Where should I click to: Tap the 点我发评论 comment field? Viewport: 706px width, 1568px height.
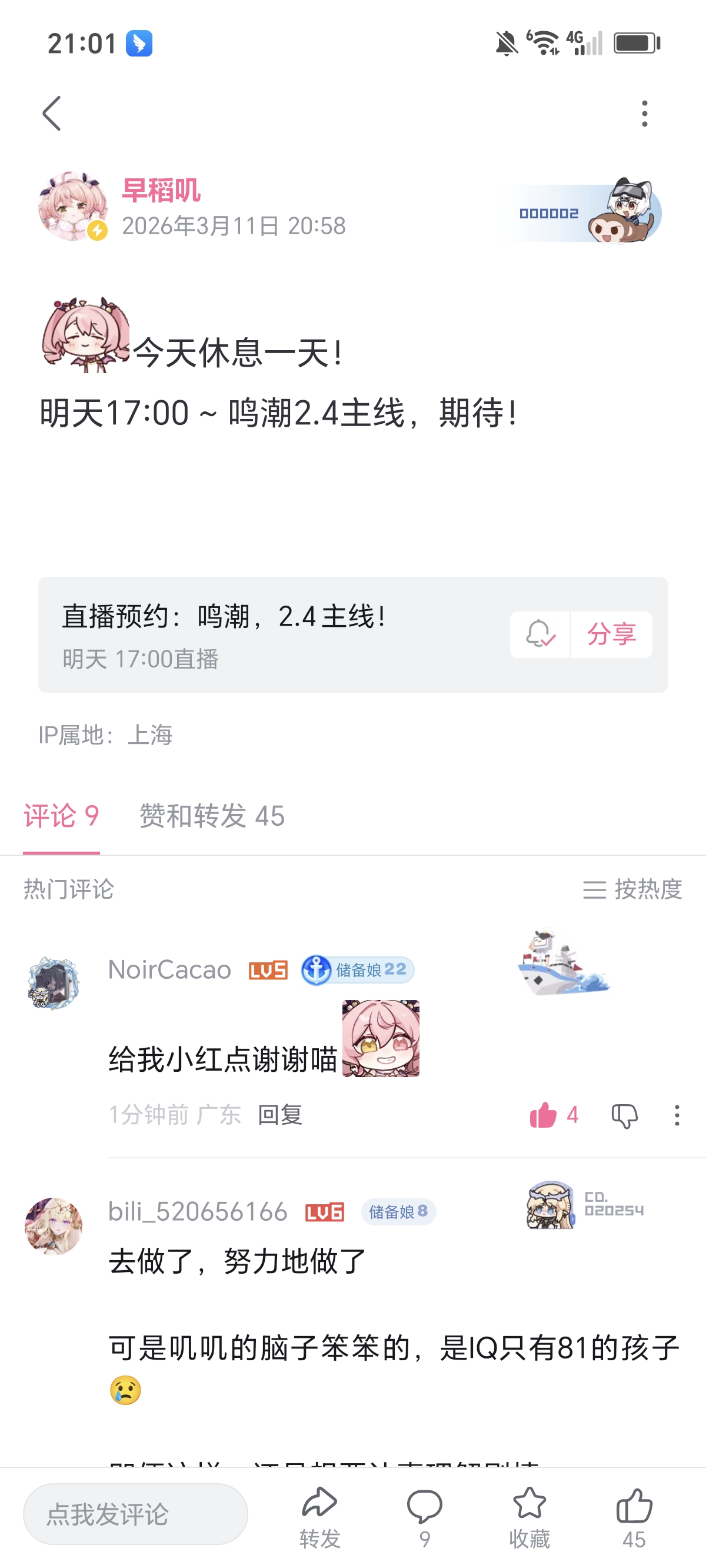[x=135, y=1514]
